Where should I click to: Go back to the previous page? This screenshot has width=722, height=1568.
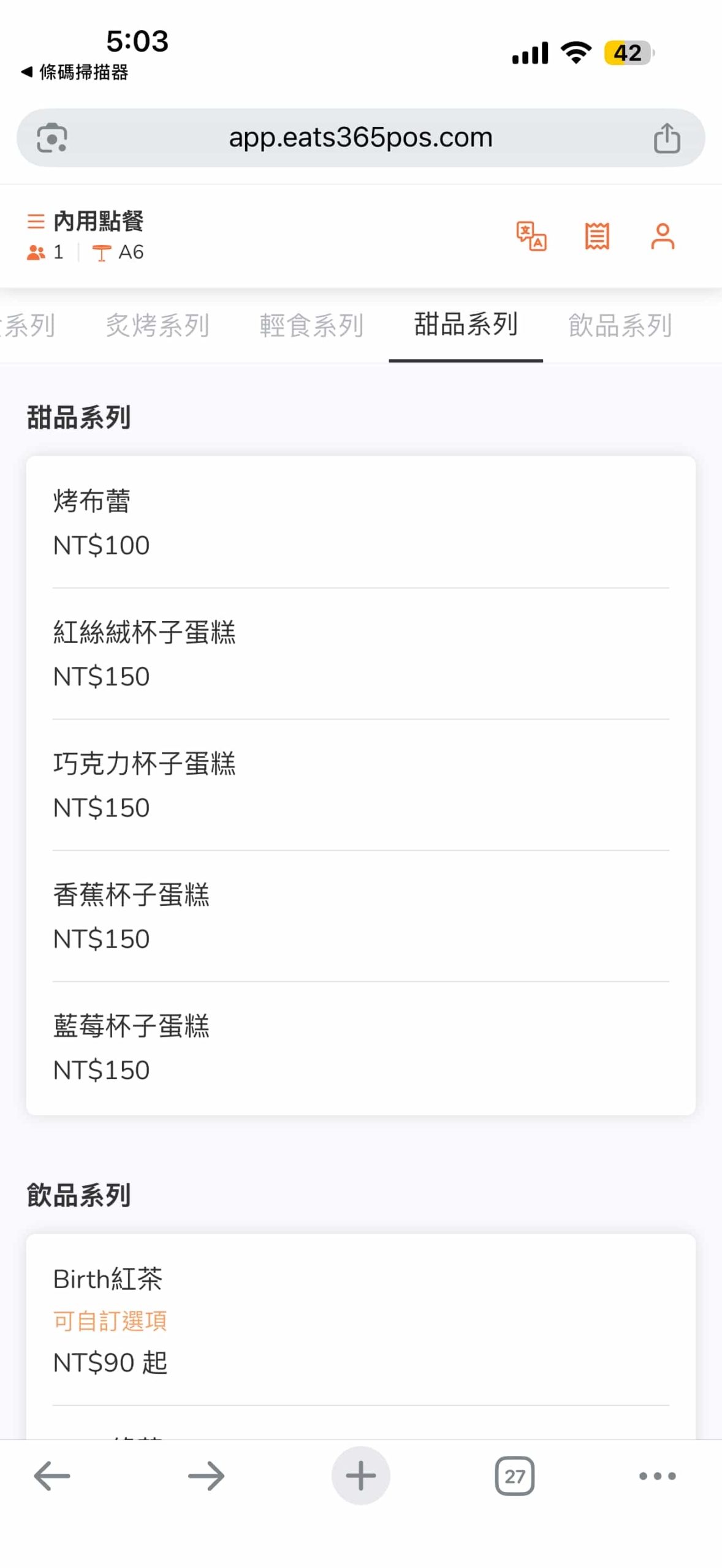tap(52, 1476)
